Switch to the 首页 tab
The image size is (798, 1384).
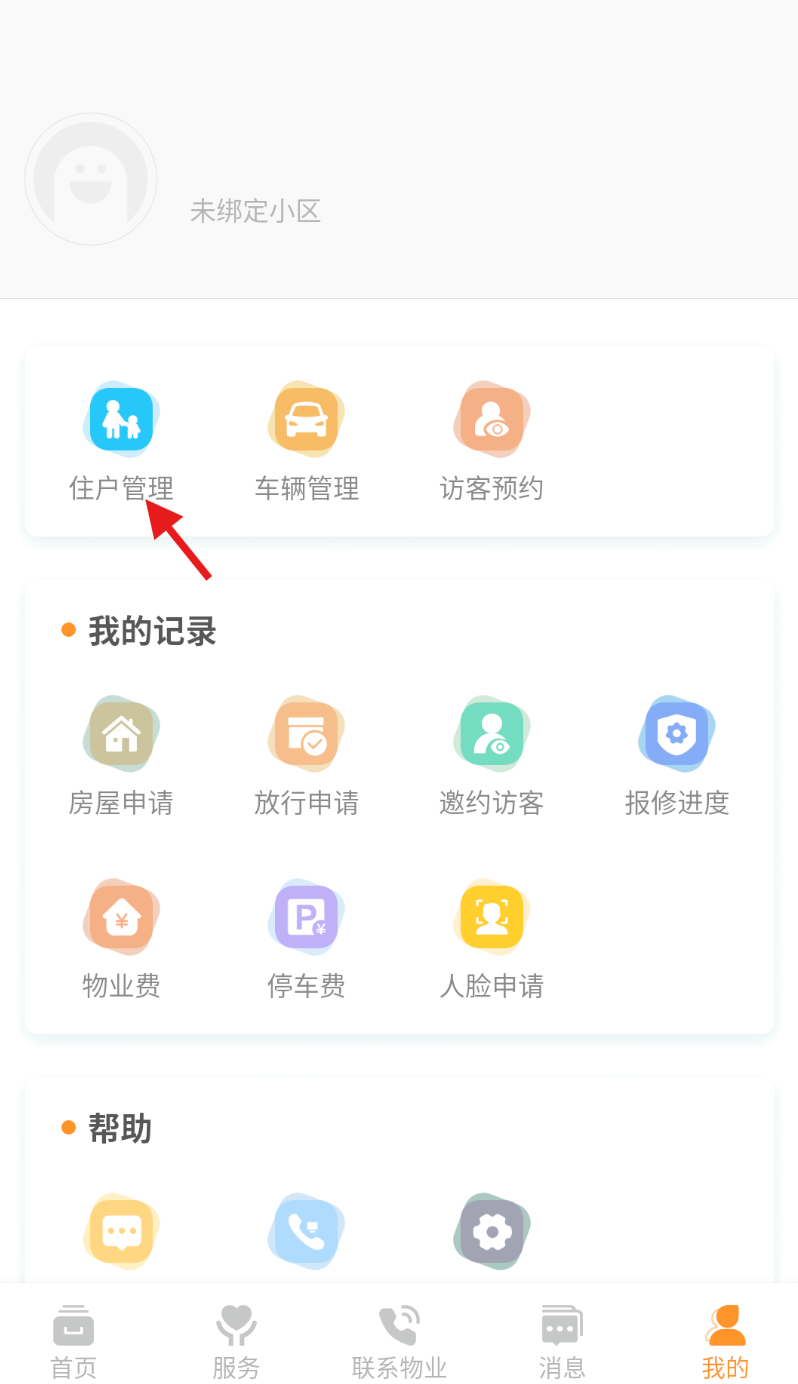click(x=74, y=1341)
